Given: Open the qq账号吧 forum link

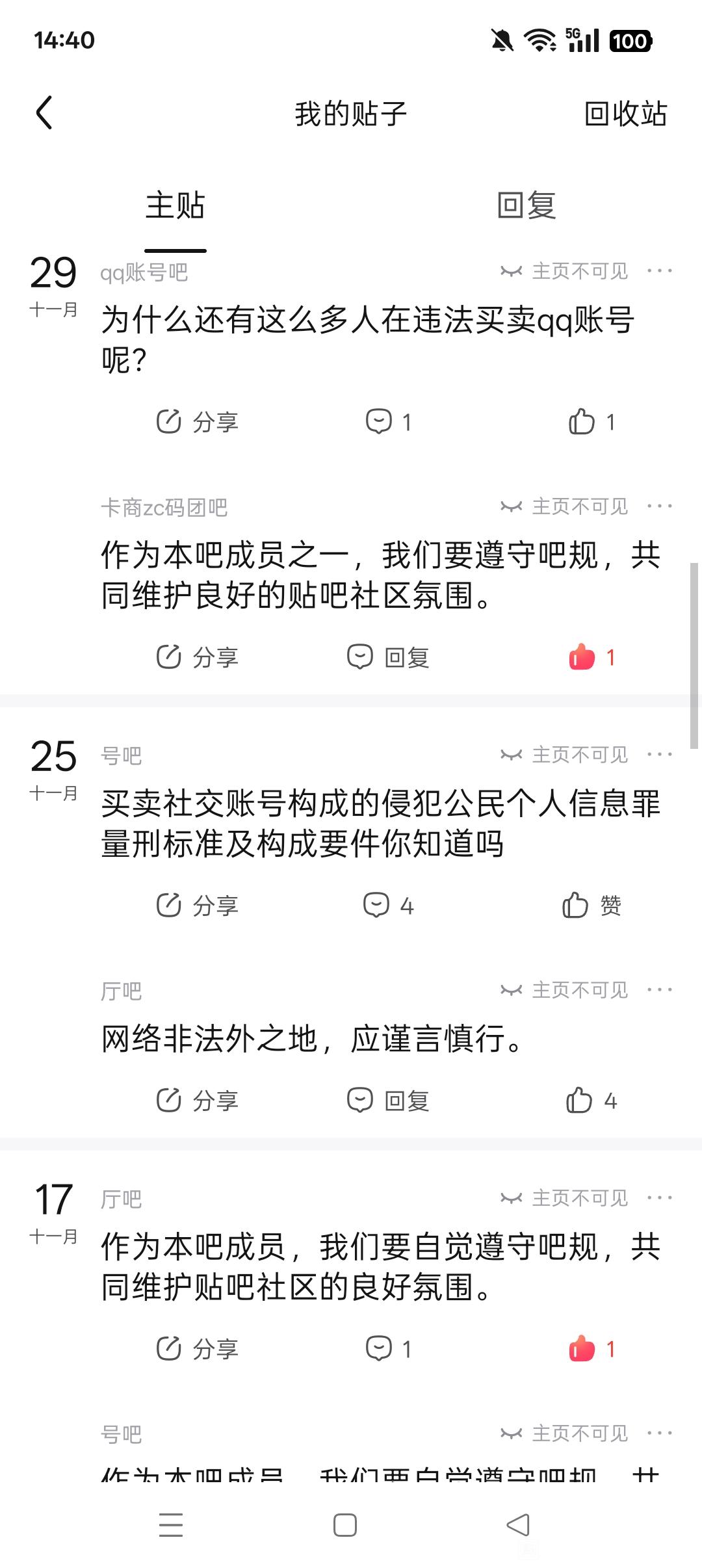Looking at the screenshot, I should 144,272.
